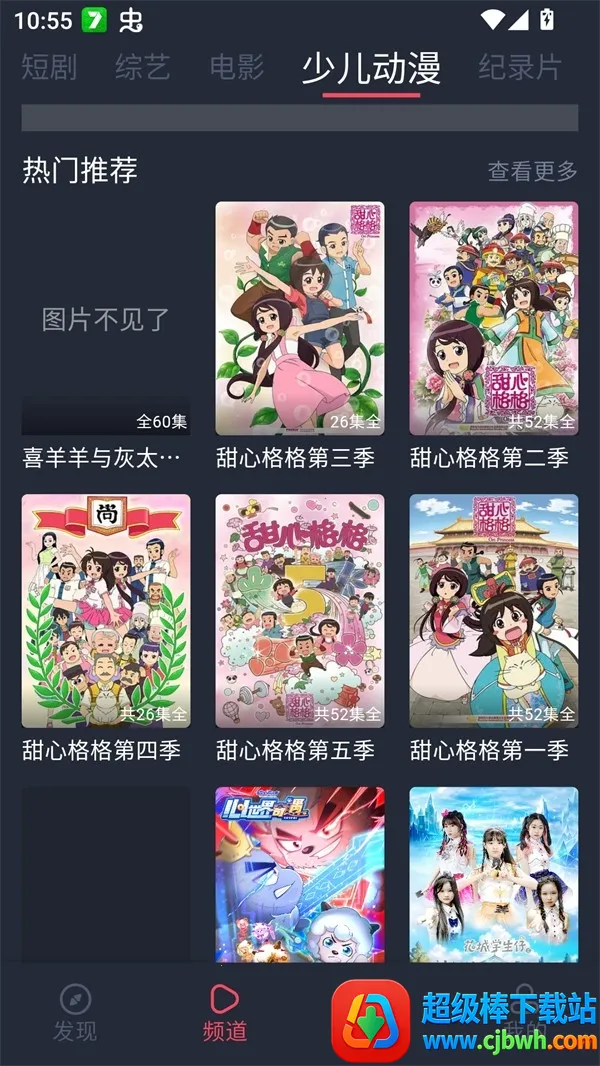
Task: Go to the 发现 tab
Action: pos(75,1012)
